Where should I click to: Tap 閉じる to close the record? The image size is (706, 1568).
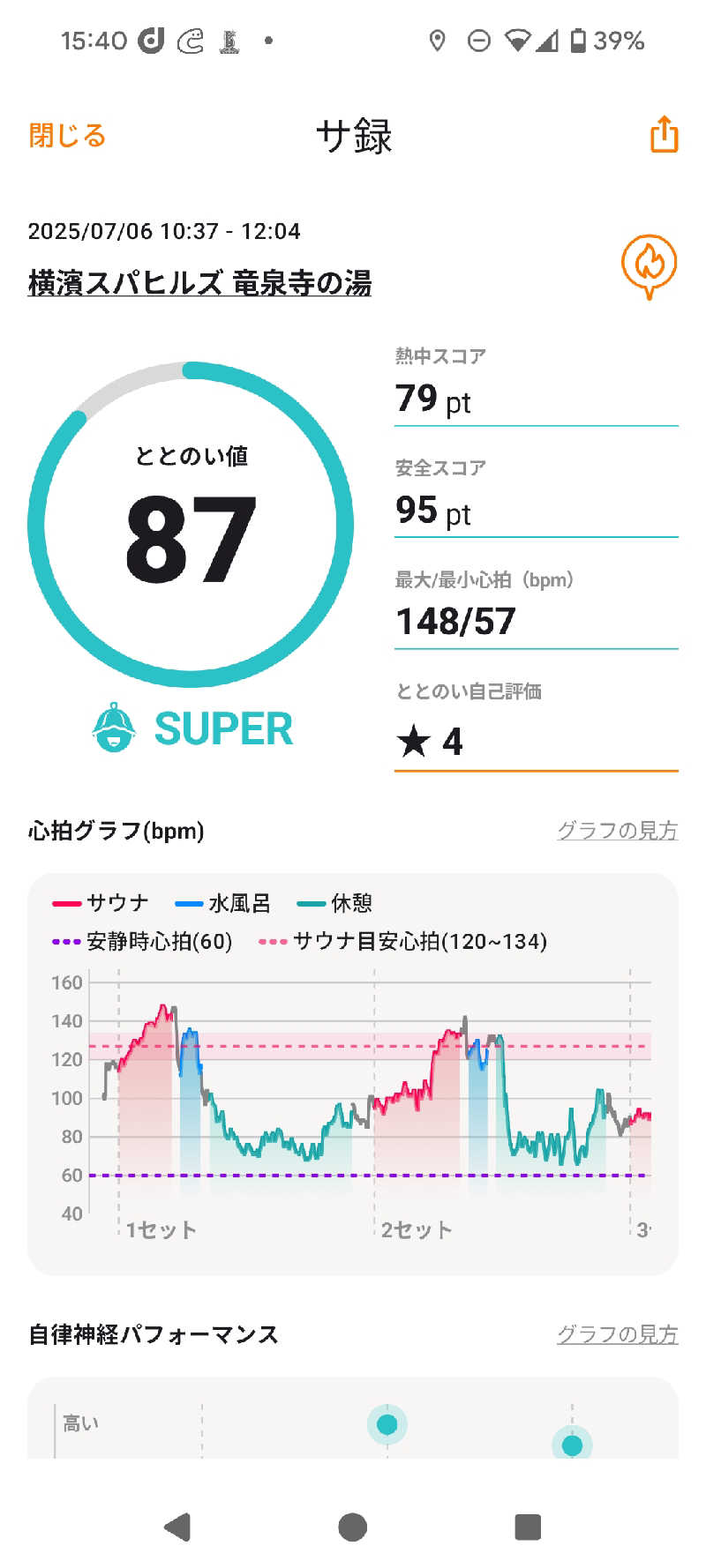67,135
